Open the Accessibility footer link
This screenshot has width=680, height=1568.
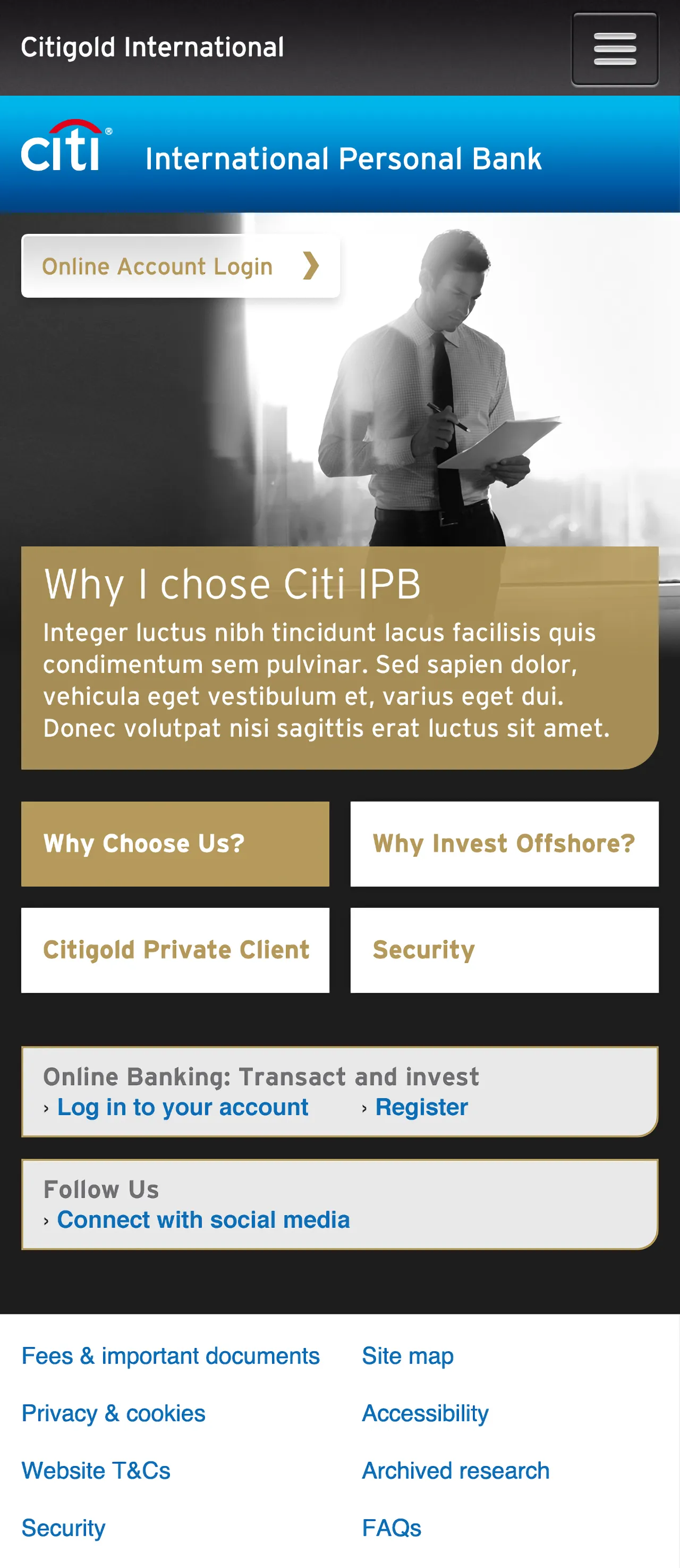(425, 1413)
